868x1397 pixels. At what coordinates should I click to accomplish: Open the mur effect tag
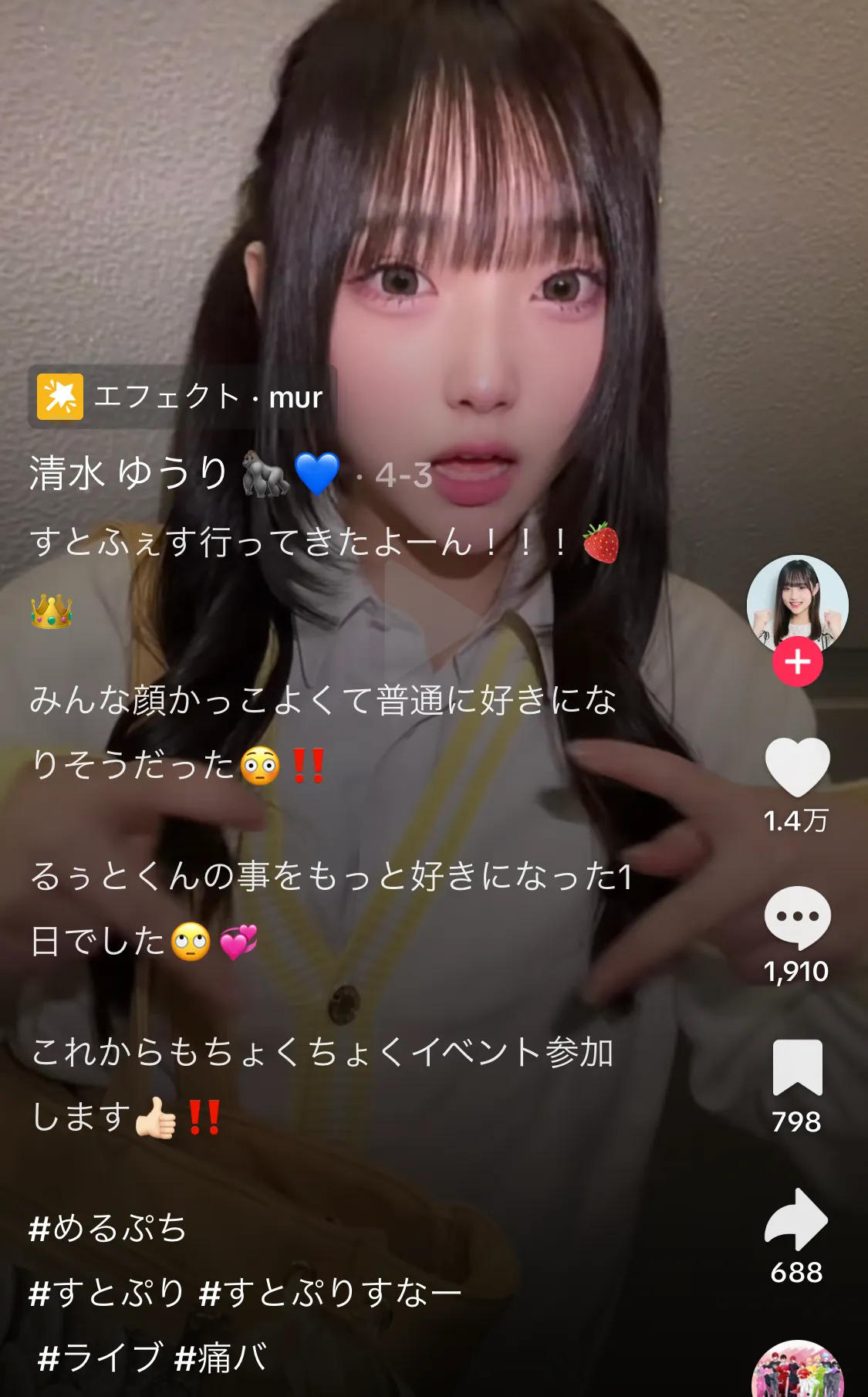click(x=181, y=397)
